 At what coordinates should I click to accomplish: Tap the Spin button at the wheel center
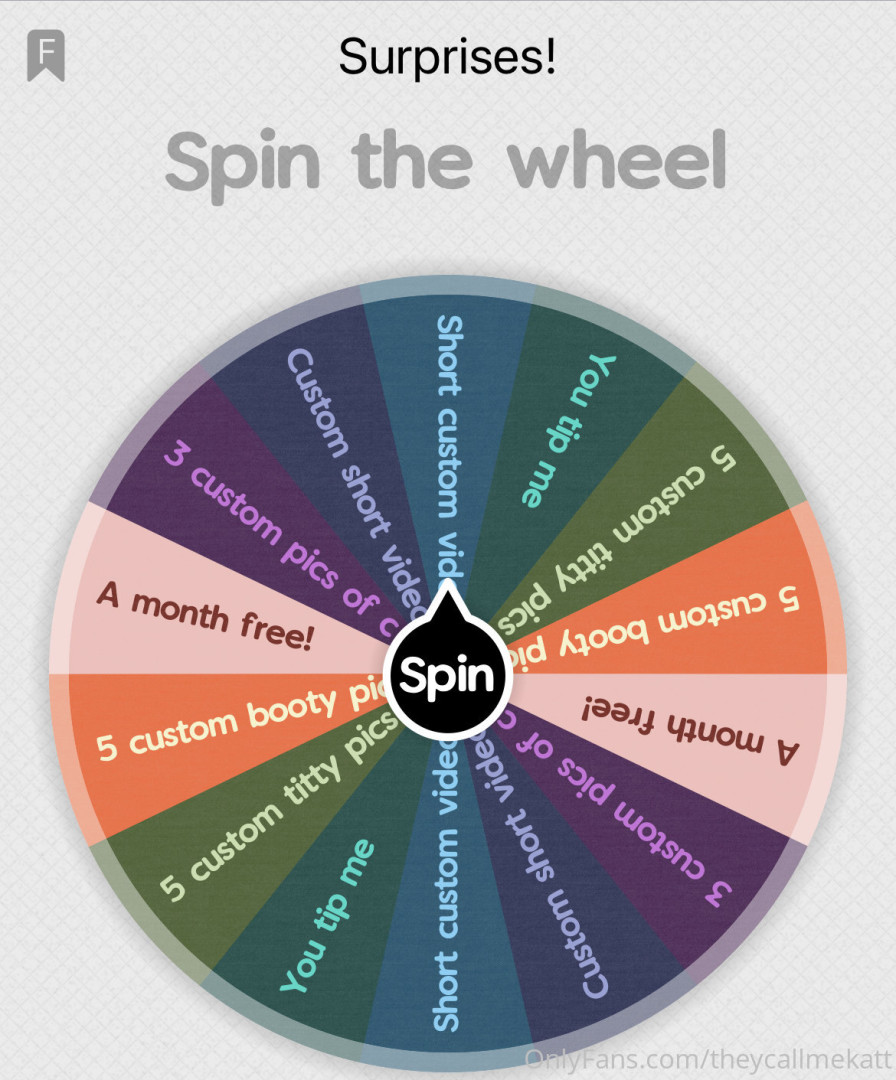(x=448, y=677)
